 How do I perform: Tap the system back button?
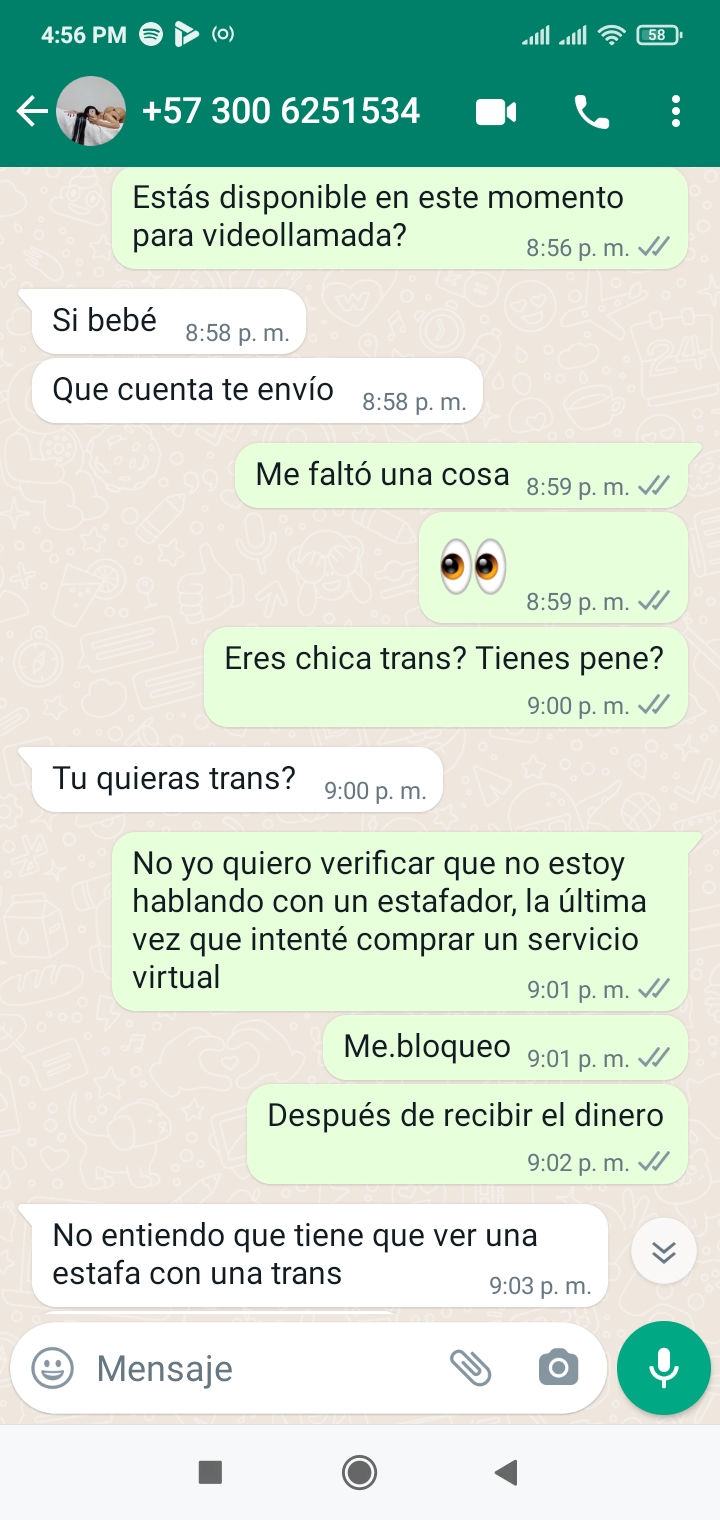coord(506,1472)
